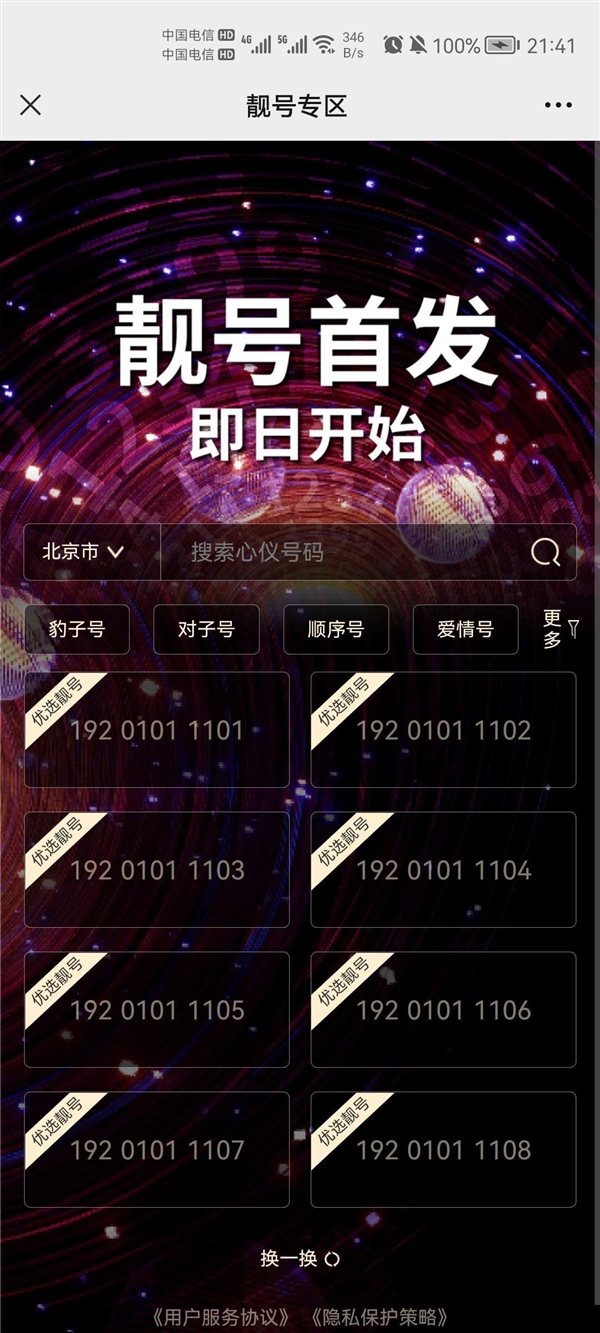Choose number 192 0101 1102
Image resolution: width=600 pixels, height=1333 pixels.
444,730
